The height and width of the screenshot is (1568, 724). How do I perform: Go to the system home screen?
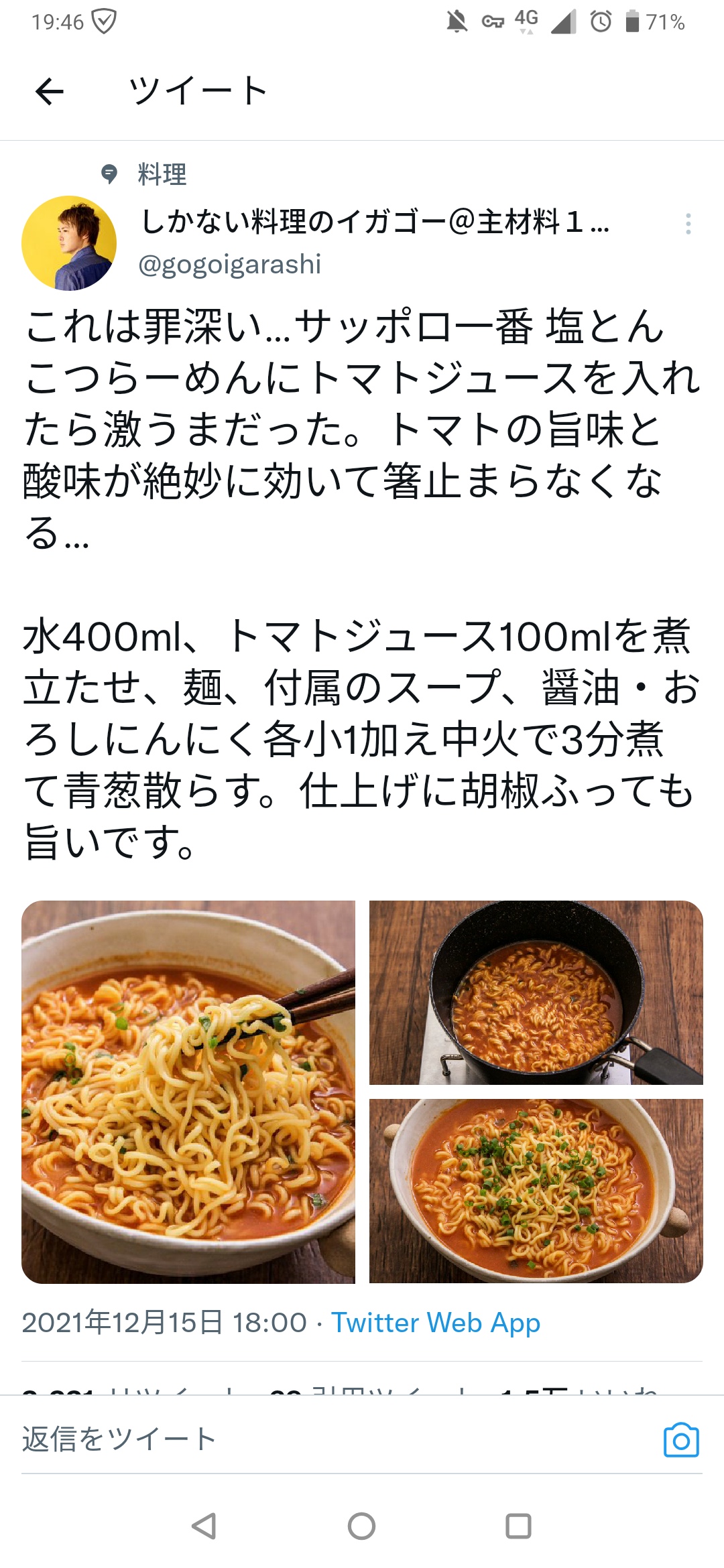click(x=361, y=1526)
